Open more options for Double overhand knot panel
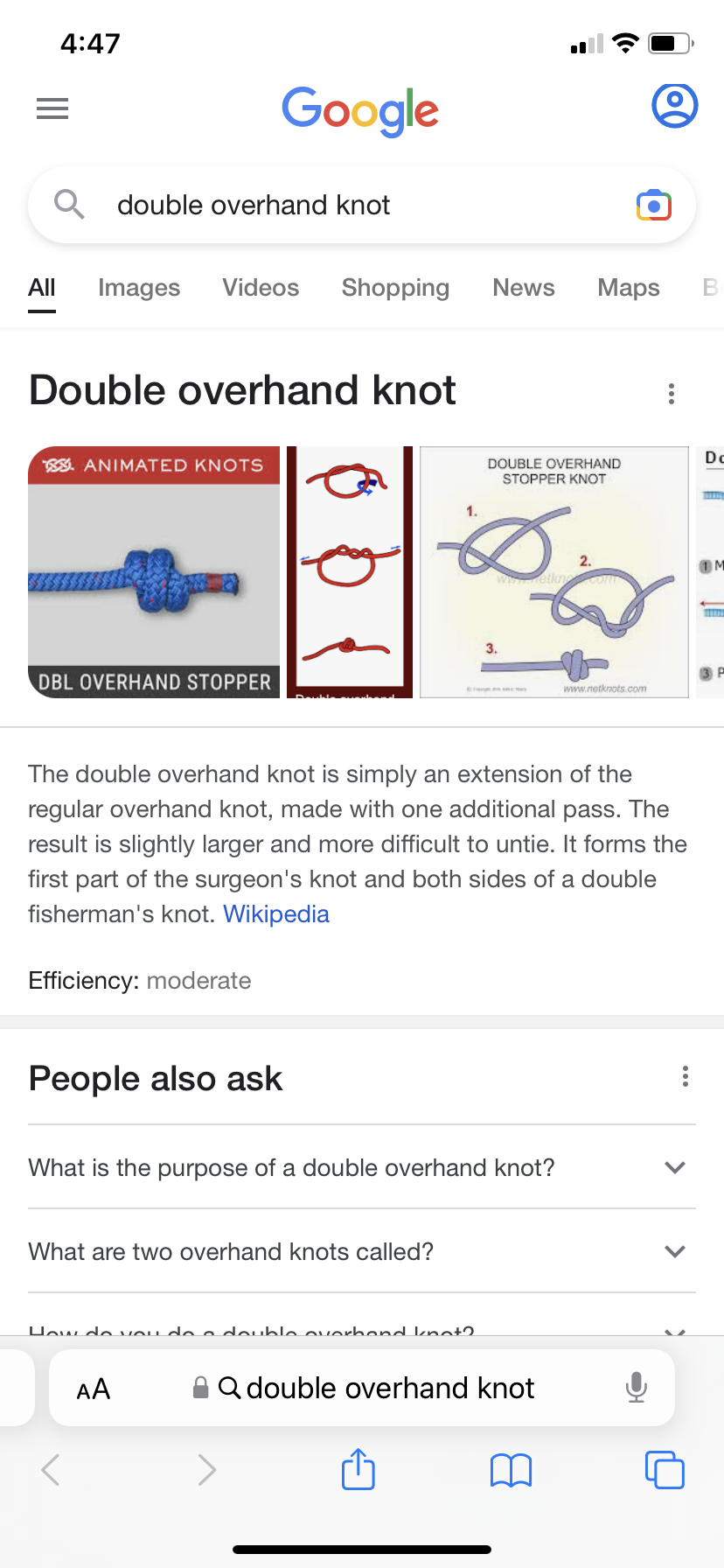This screenshot has height=1568, width=724. (672, 394)
